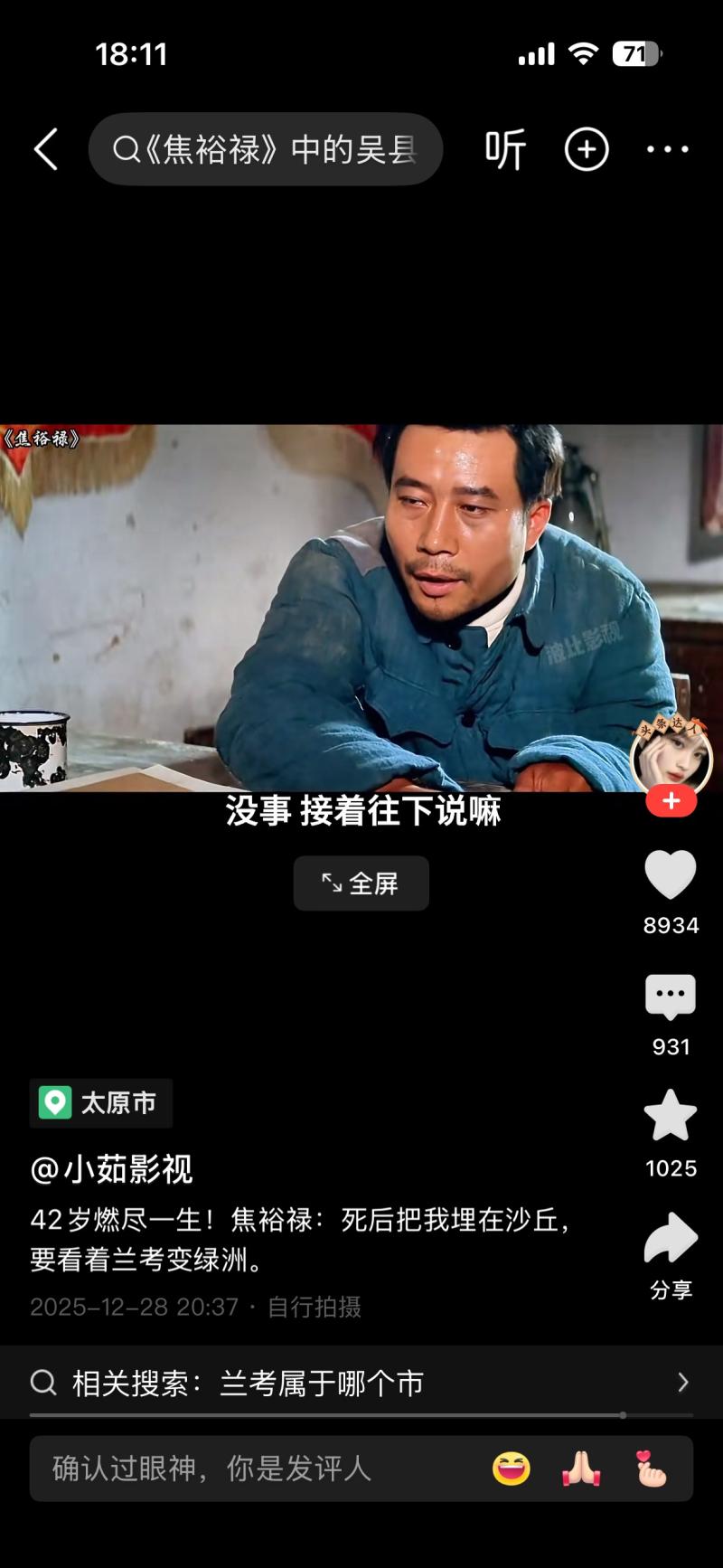Send the laughing emoji quick reaction

[x=511, y=1469]
